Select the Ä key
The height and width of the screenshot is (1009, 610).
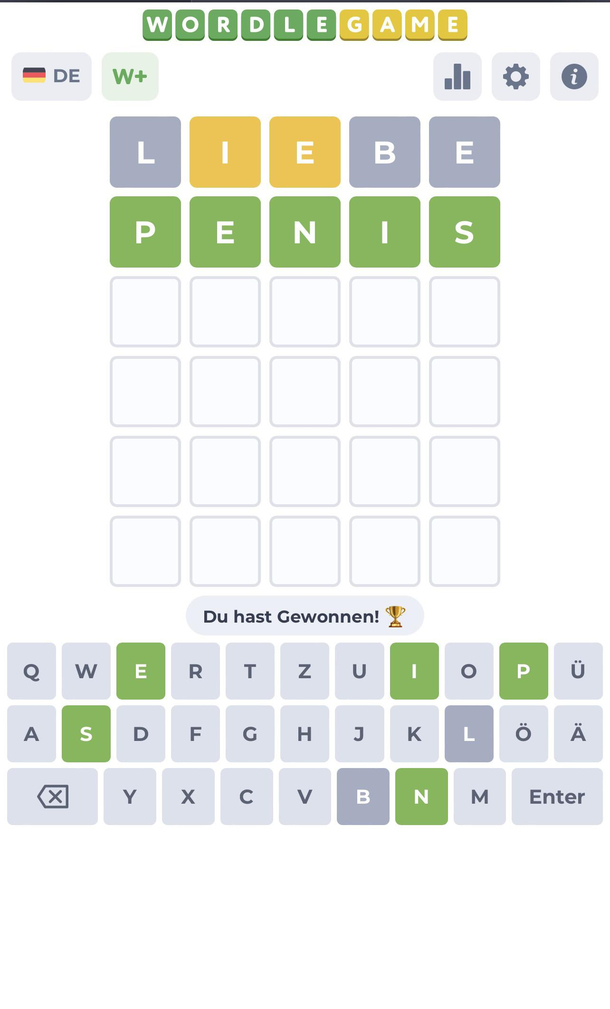578,734
